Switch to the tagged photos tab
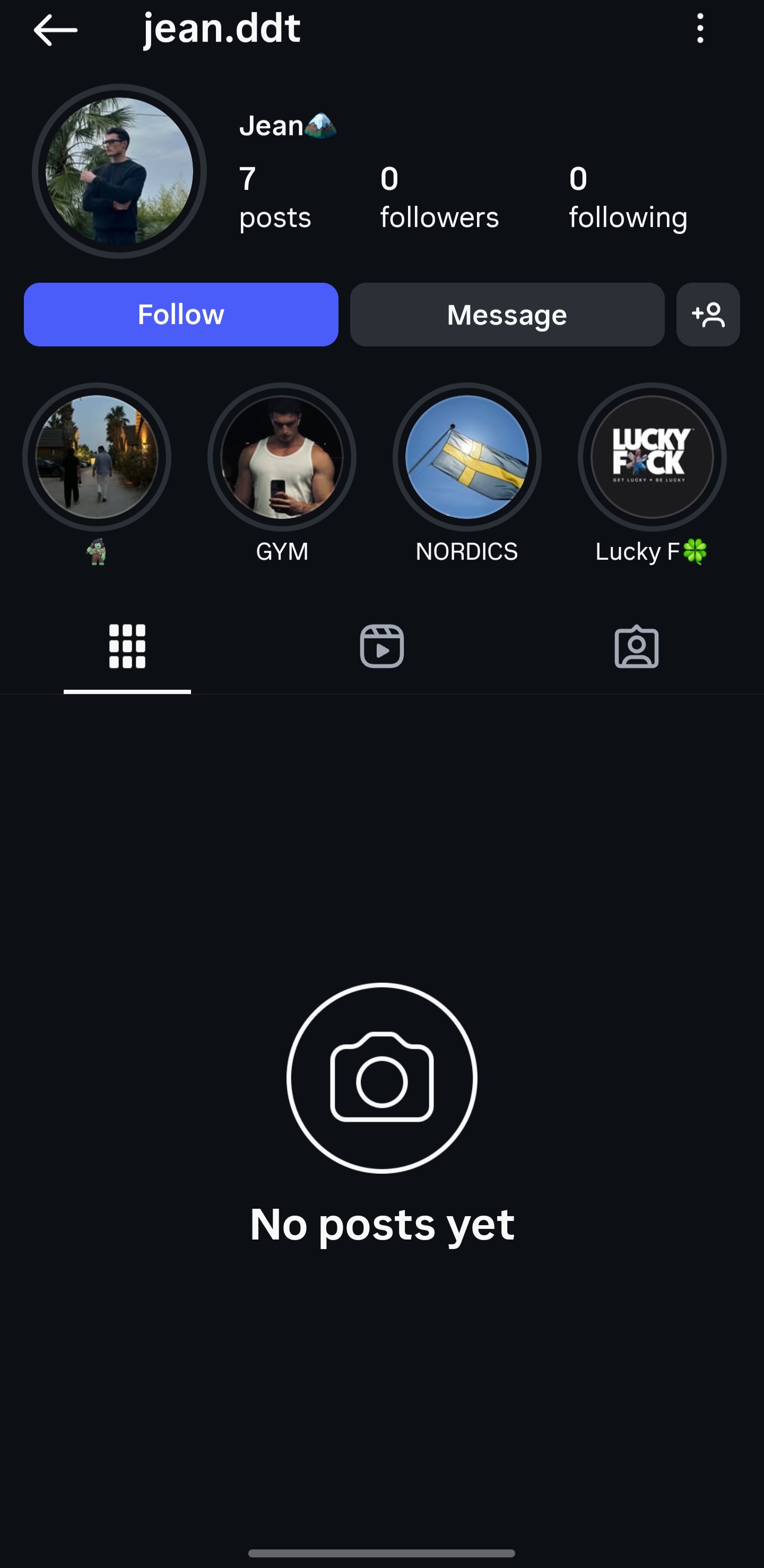764x1568 pixels. tap(636, 646)
